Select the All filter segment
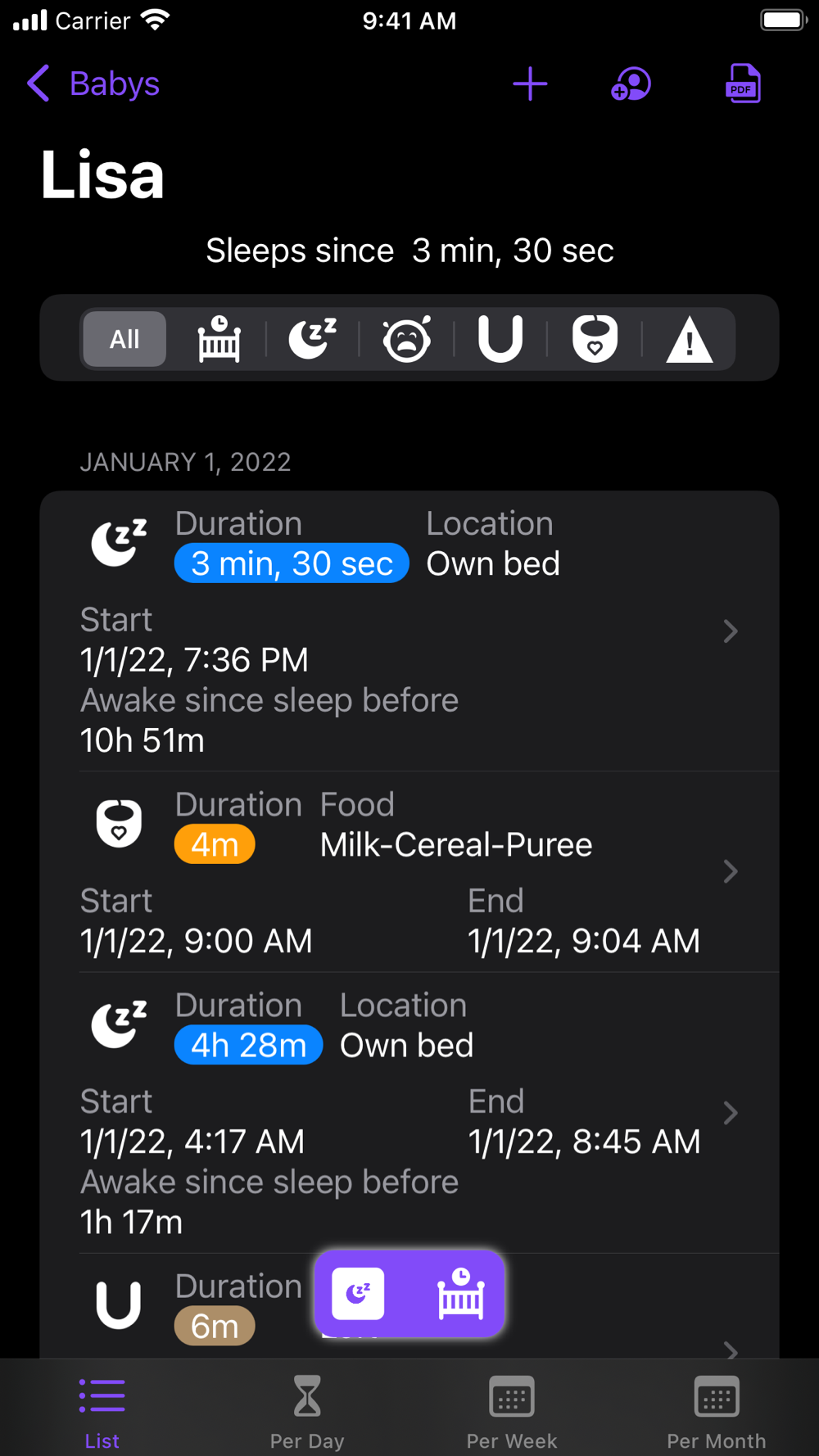This screenshot has height=1456, width=819. pyautogui.click(x=124, y=339)
